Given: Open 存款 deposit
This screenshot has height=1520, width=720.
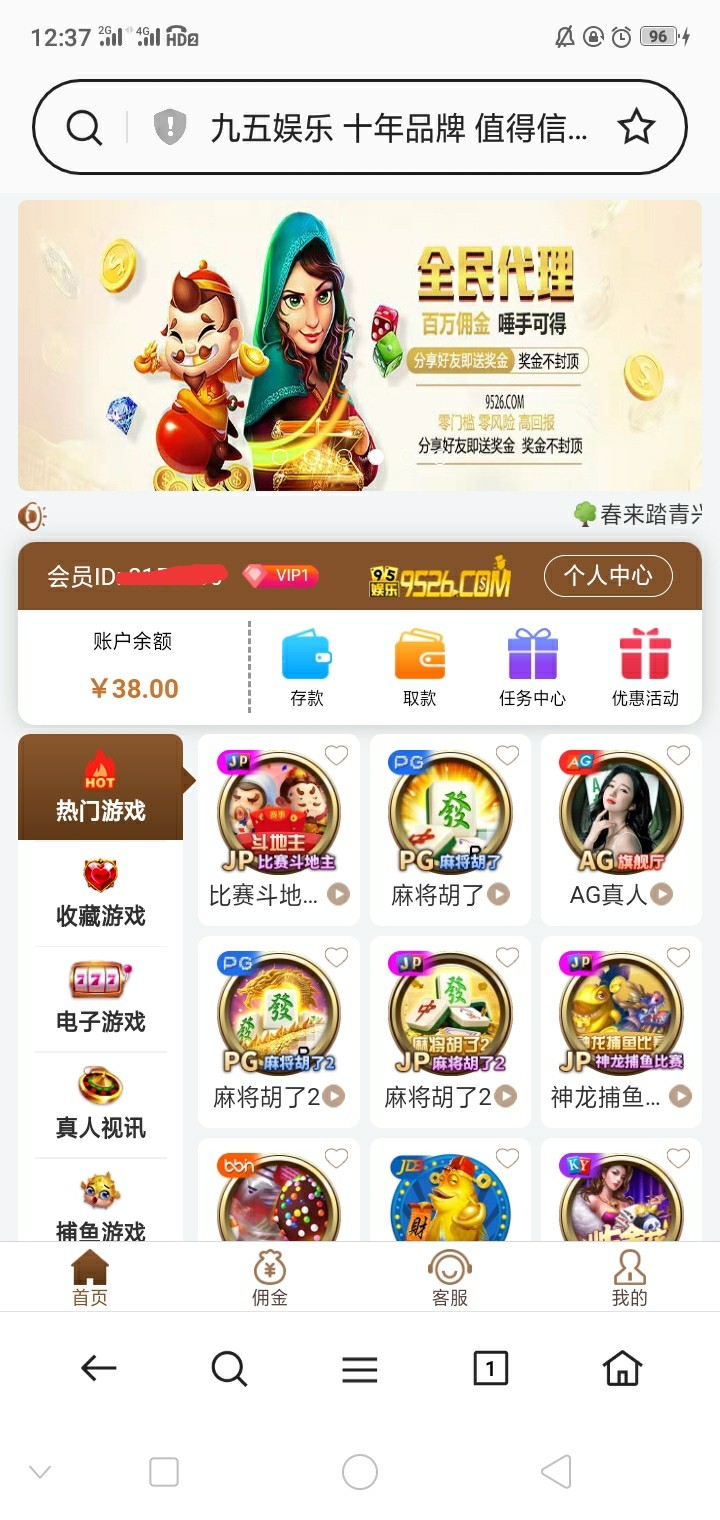Looking at the screenshot, I should click(x=306, y=668).
